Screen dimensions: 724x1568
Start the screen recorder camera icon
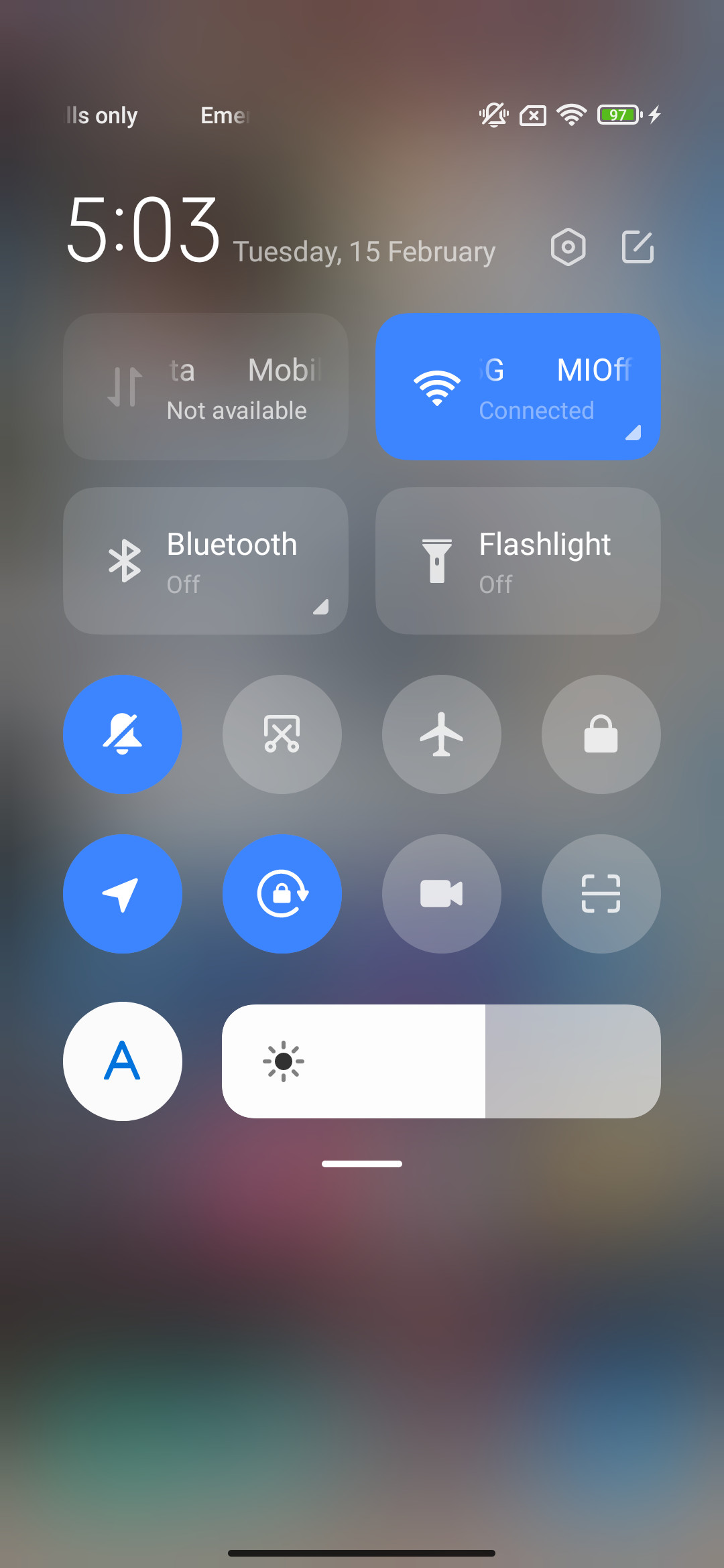pos(442,894)
